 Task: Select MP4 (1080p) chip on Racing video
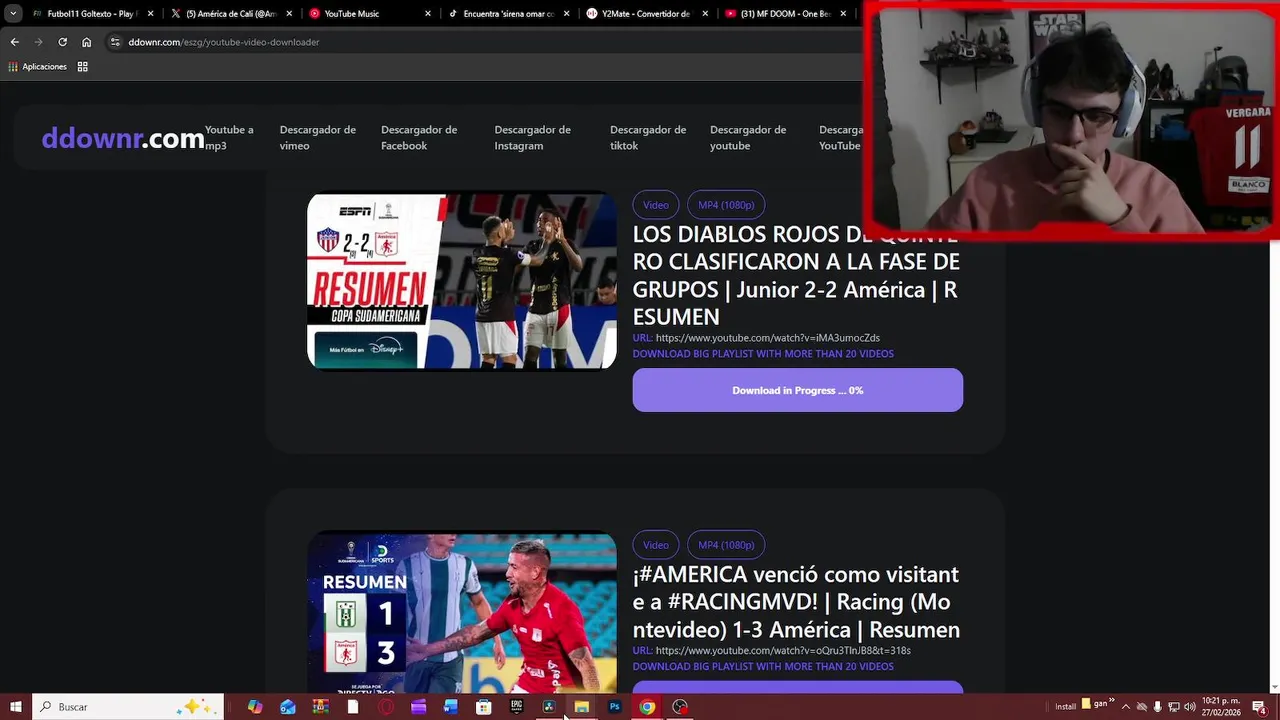726,545
